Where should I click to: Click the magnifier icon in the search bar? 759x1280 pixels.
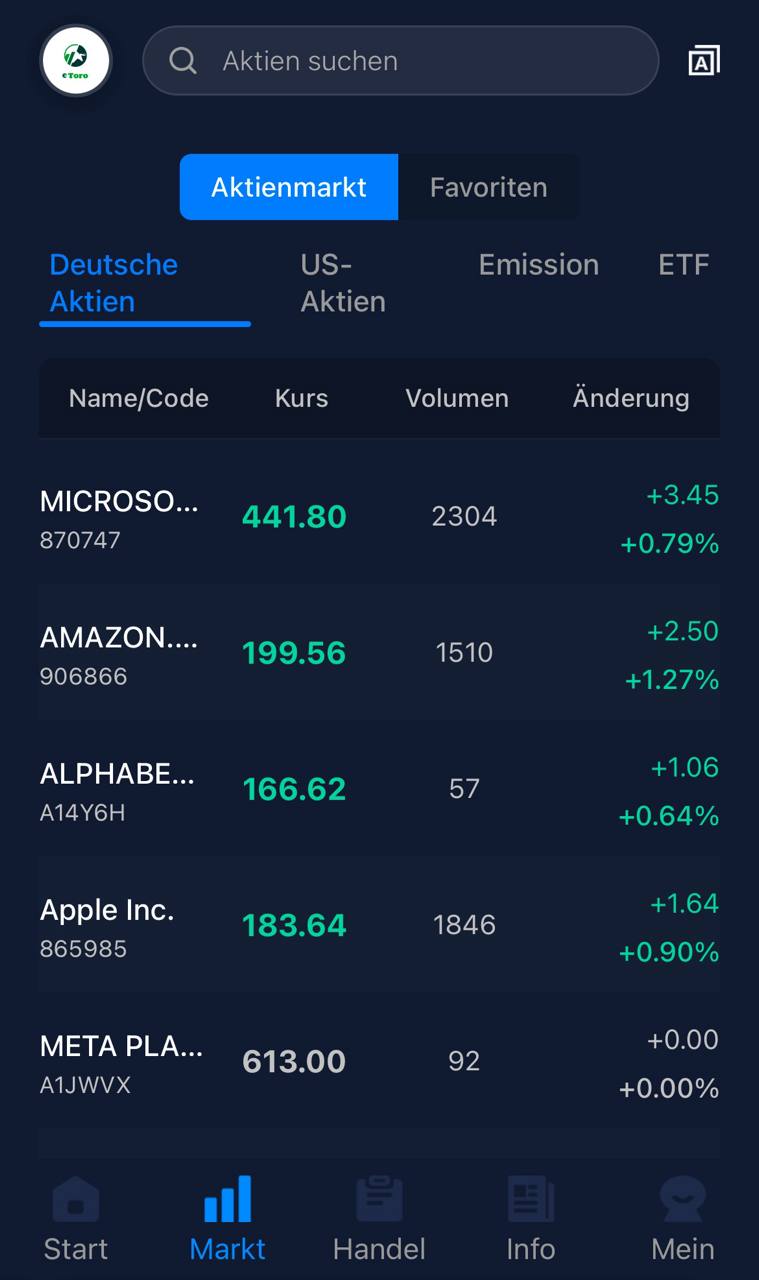tap(182, 60)
